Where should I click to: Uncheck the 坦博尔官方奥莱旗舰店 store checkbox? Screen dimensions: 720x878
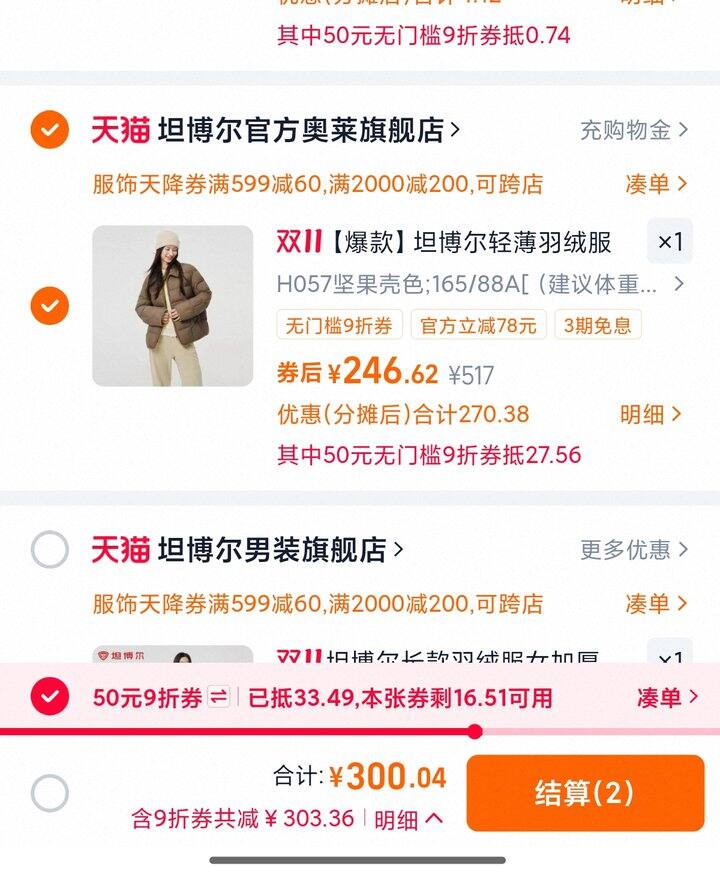[49, 130]
